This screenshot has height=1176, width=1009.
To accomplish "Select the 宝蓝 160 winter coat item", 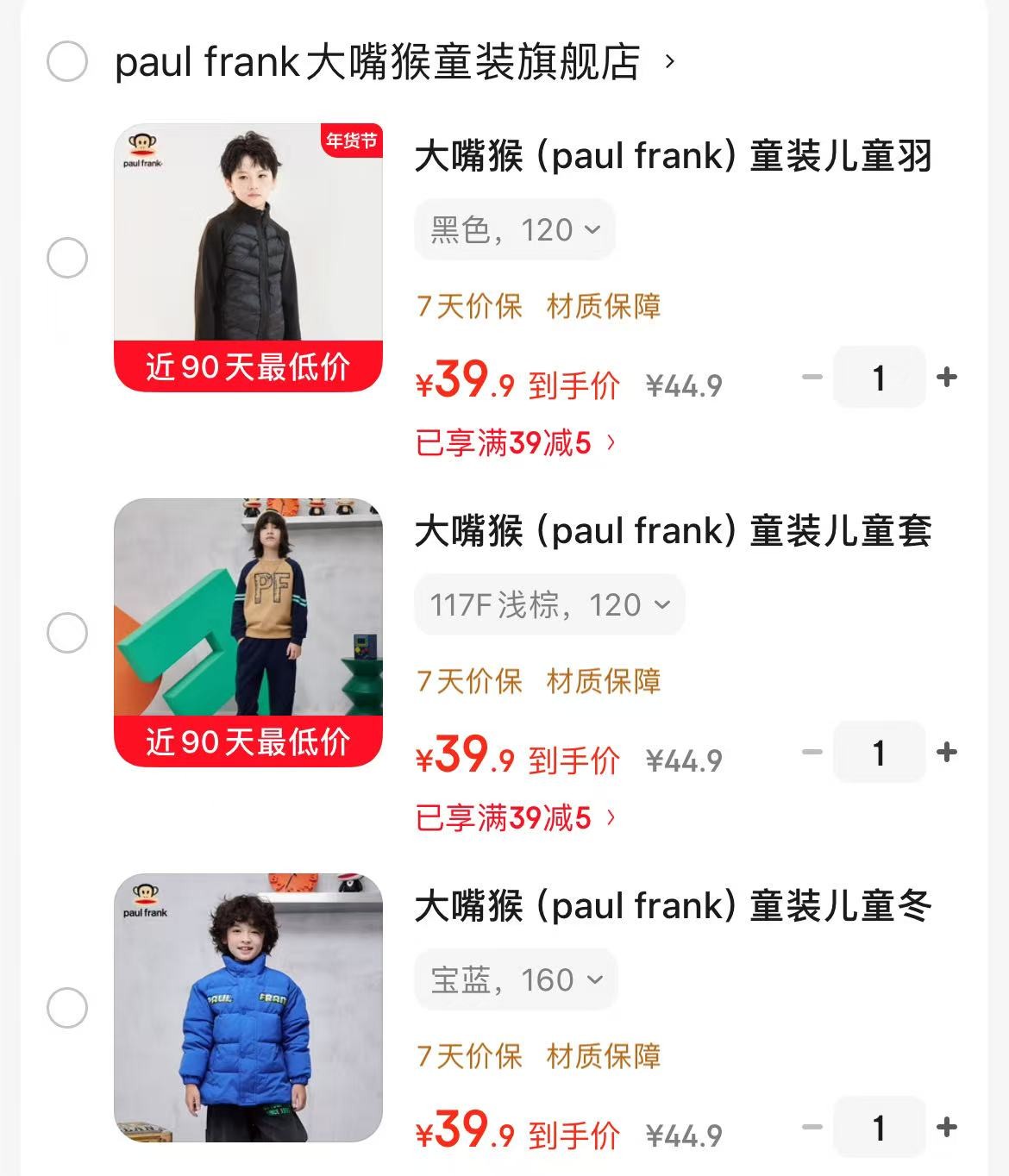I will tap(67, 1008).
